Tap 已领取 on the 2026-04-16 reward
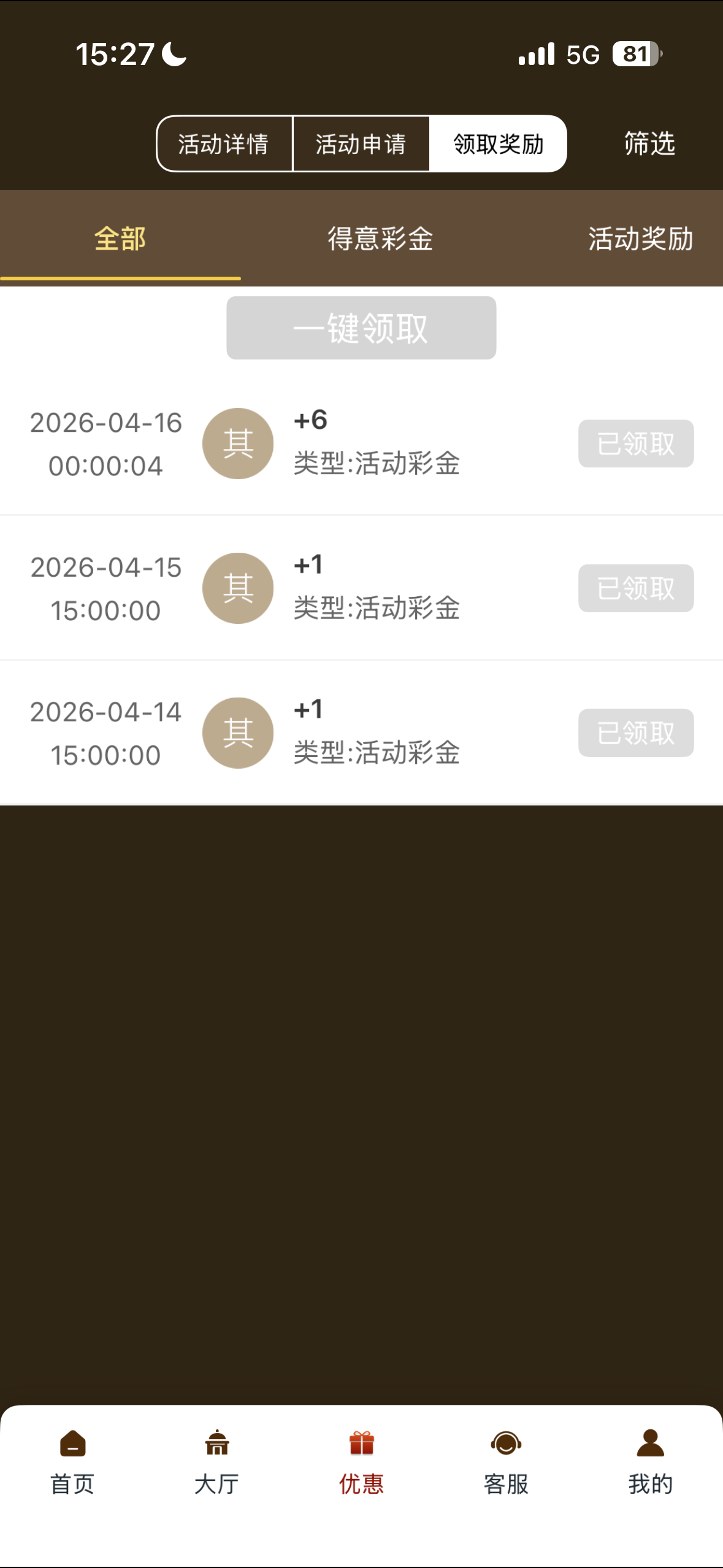This screenshot has height=1568, width=723. 636,444
